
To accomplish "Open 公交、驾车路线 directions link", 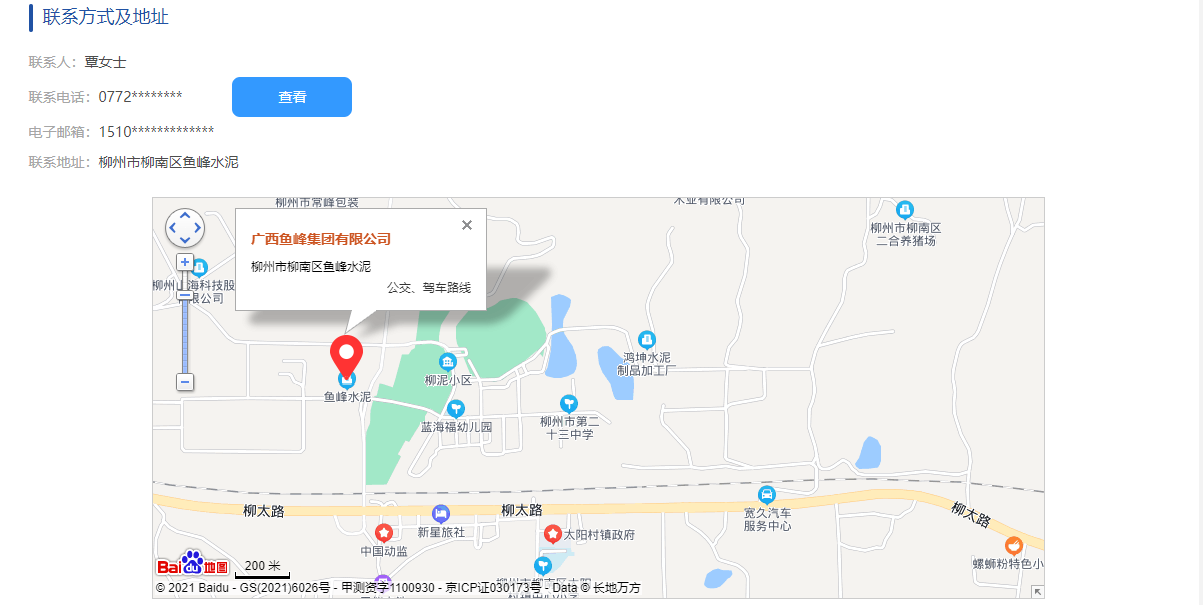I will tap(428, 288).
